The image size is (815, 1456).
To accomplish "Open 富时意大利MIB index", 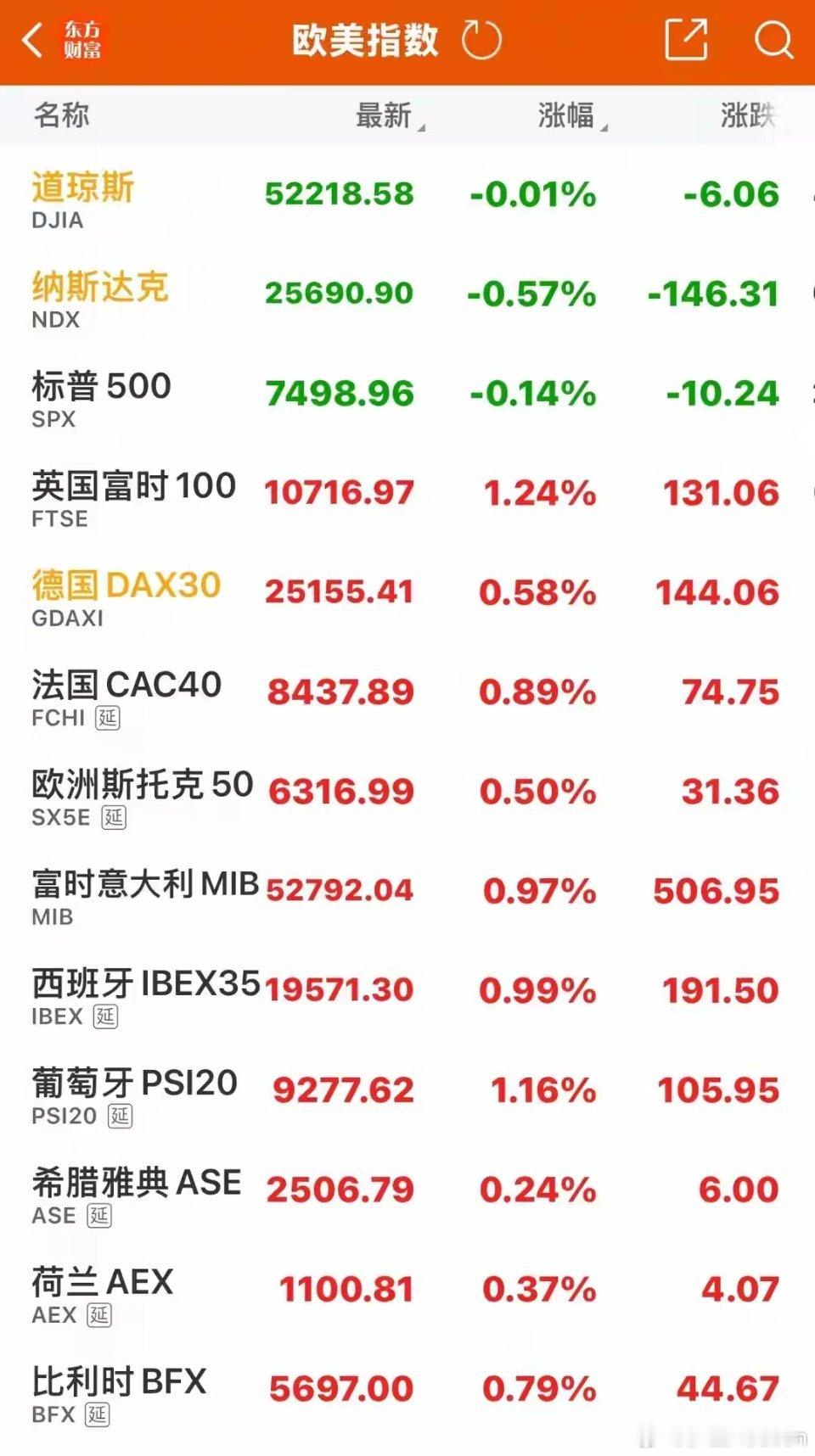I will tap(407, 892).
